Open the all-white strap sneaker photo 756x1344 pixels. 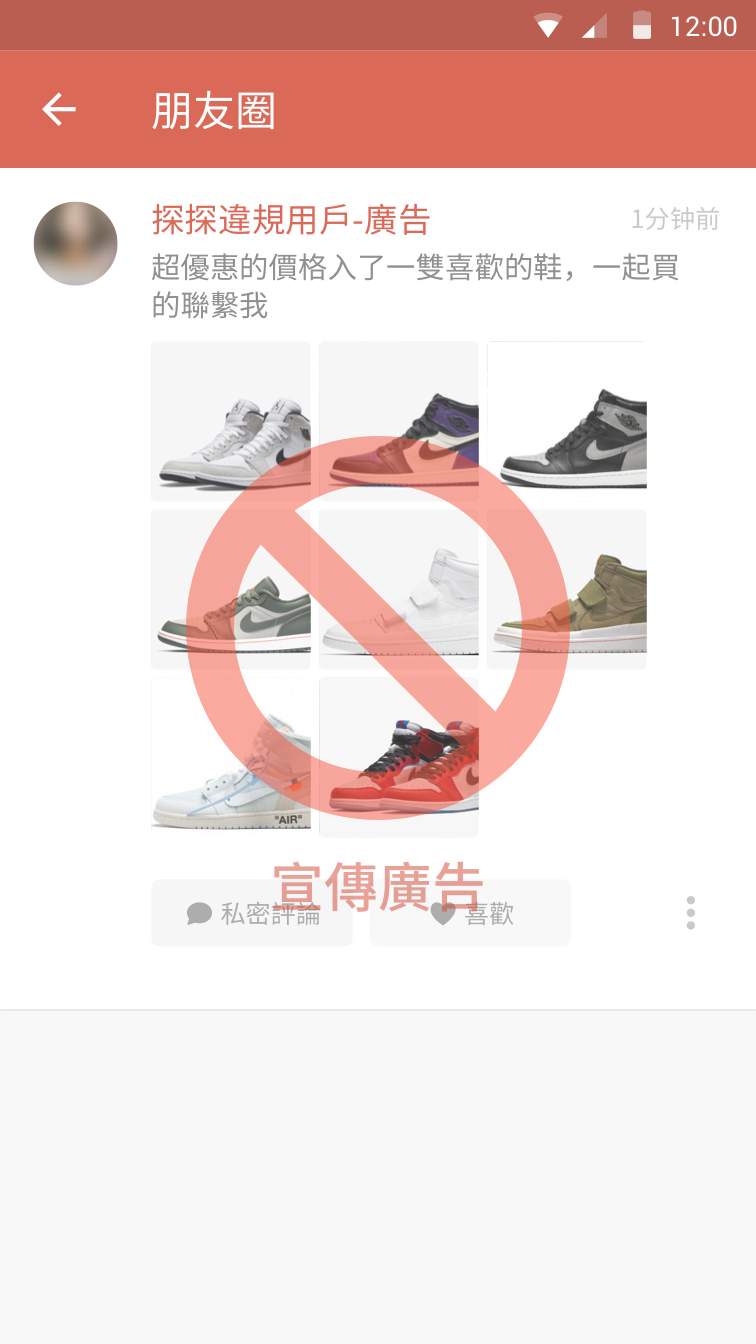click(399, 589)
